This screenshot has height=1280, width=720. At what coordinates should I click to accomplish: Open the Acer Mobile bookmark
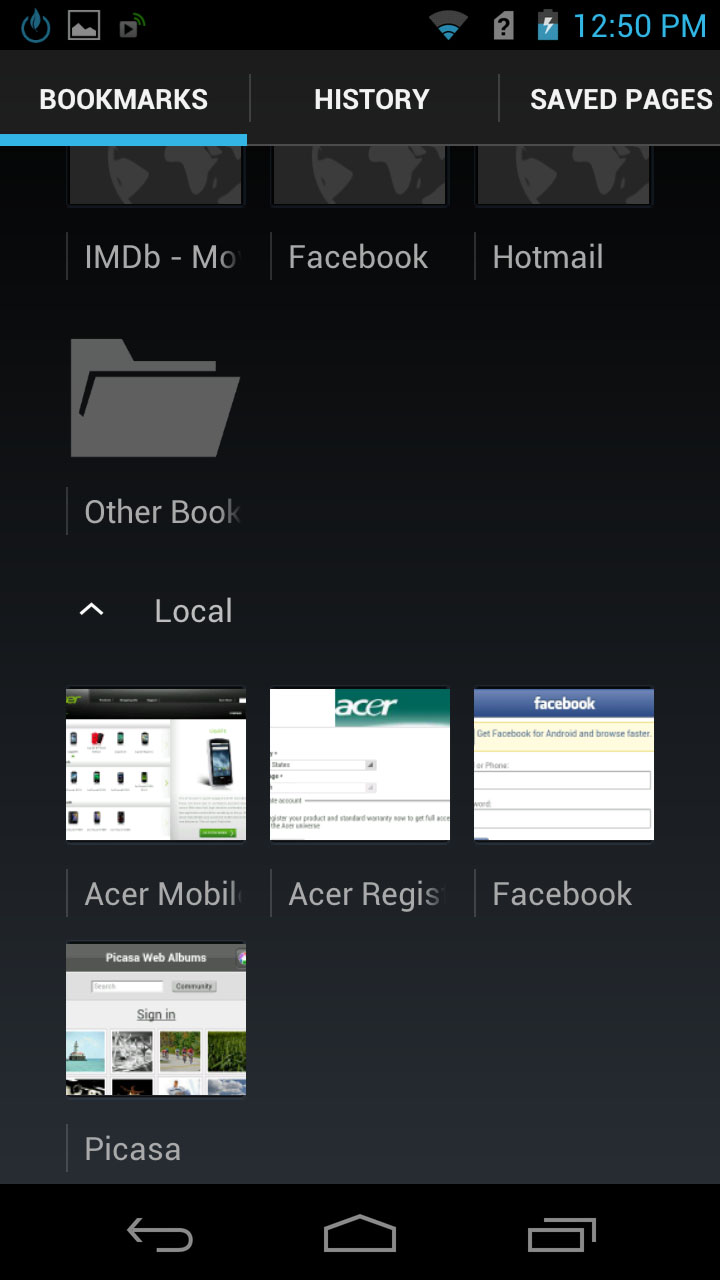[x=156, y=765]
